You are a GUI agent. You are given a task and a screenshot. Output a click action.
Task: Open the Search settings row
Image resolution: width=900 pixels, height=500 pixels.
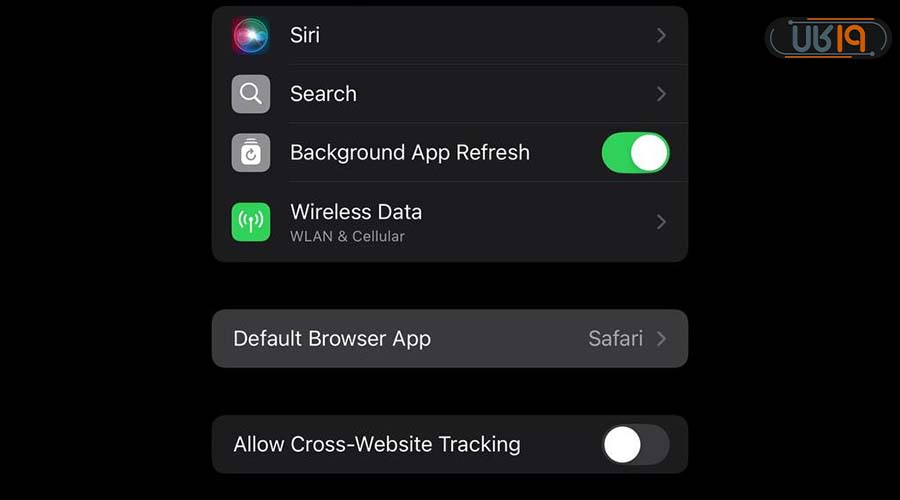tap(450, 94)
